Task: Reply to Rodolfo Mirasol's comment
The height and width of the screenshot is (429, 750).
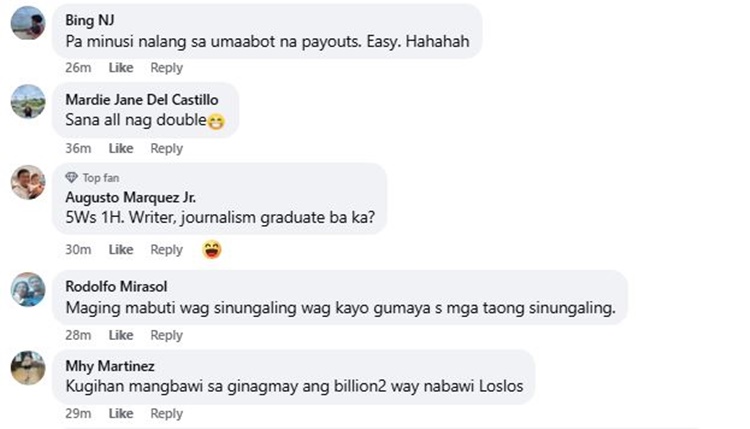Action: pyautogui.click(x=167, y=335)
